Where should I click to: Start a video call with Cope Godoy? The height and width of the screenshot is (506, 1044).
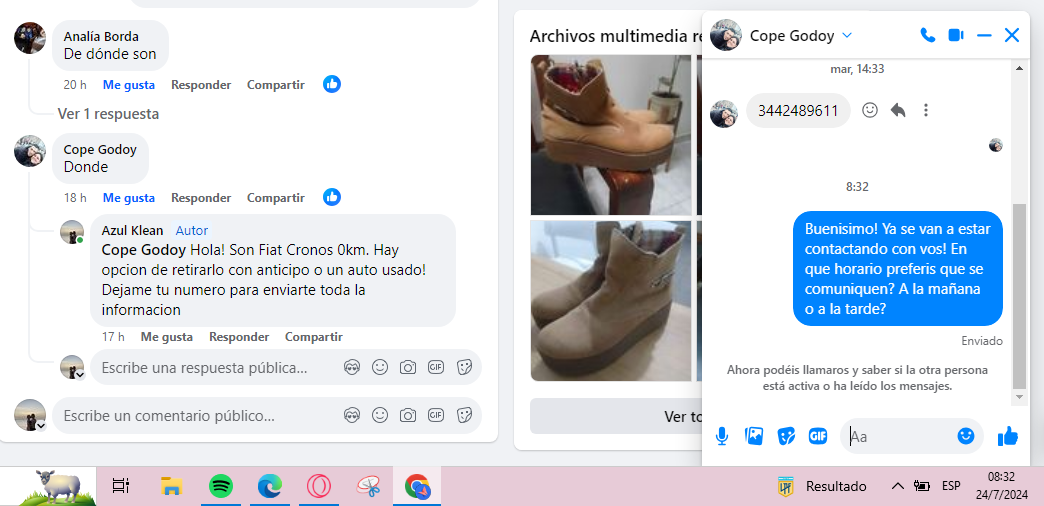(x=956, y=35)
